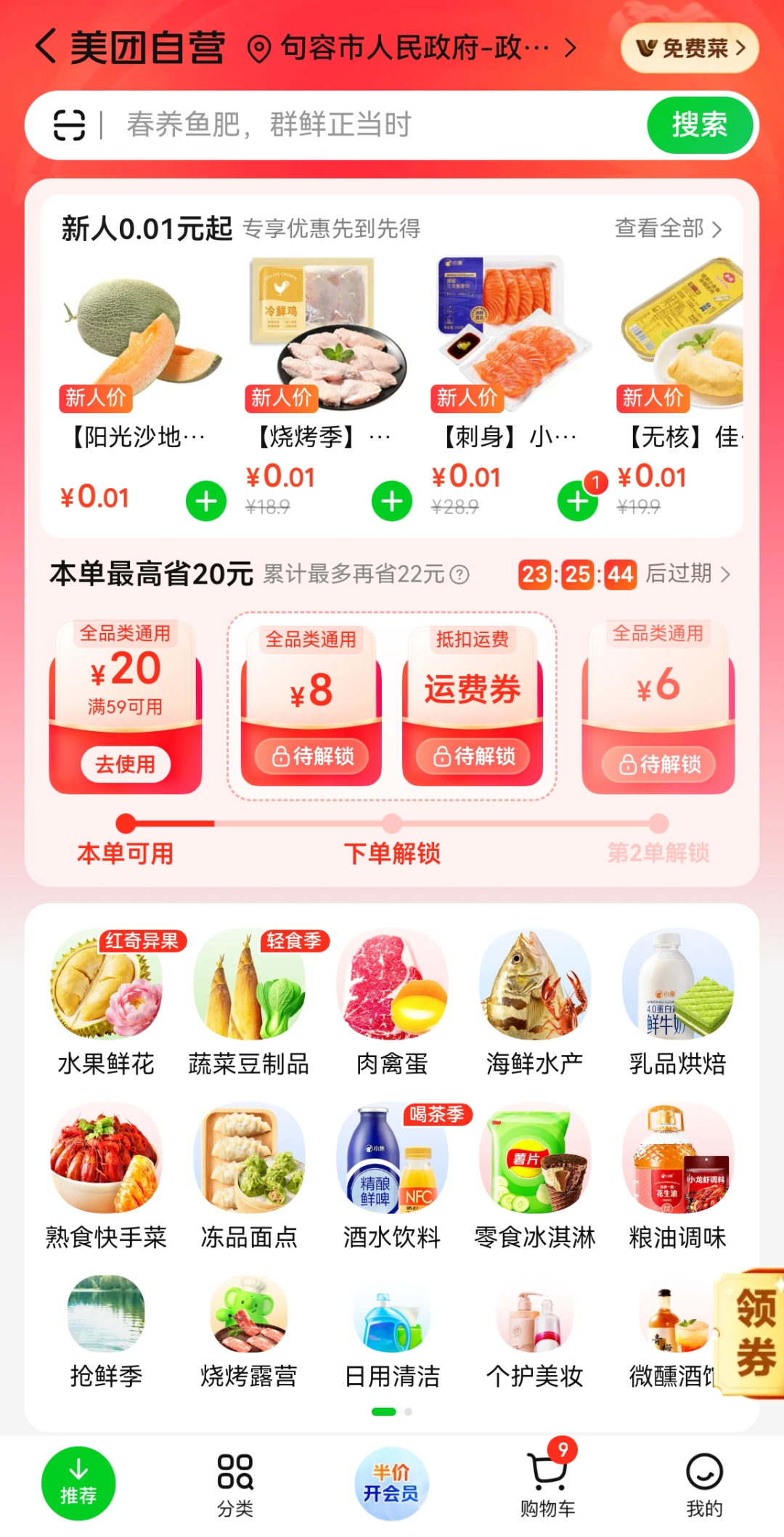Add the 烧烤季 chicken item to cart

[392, 501]
